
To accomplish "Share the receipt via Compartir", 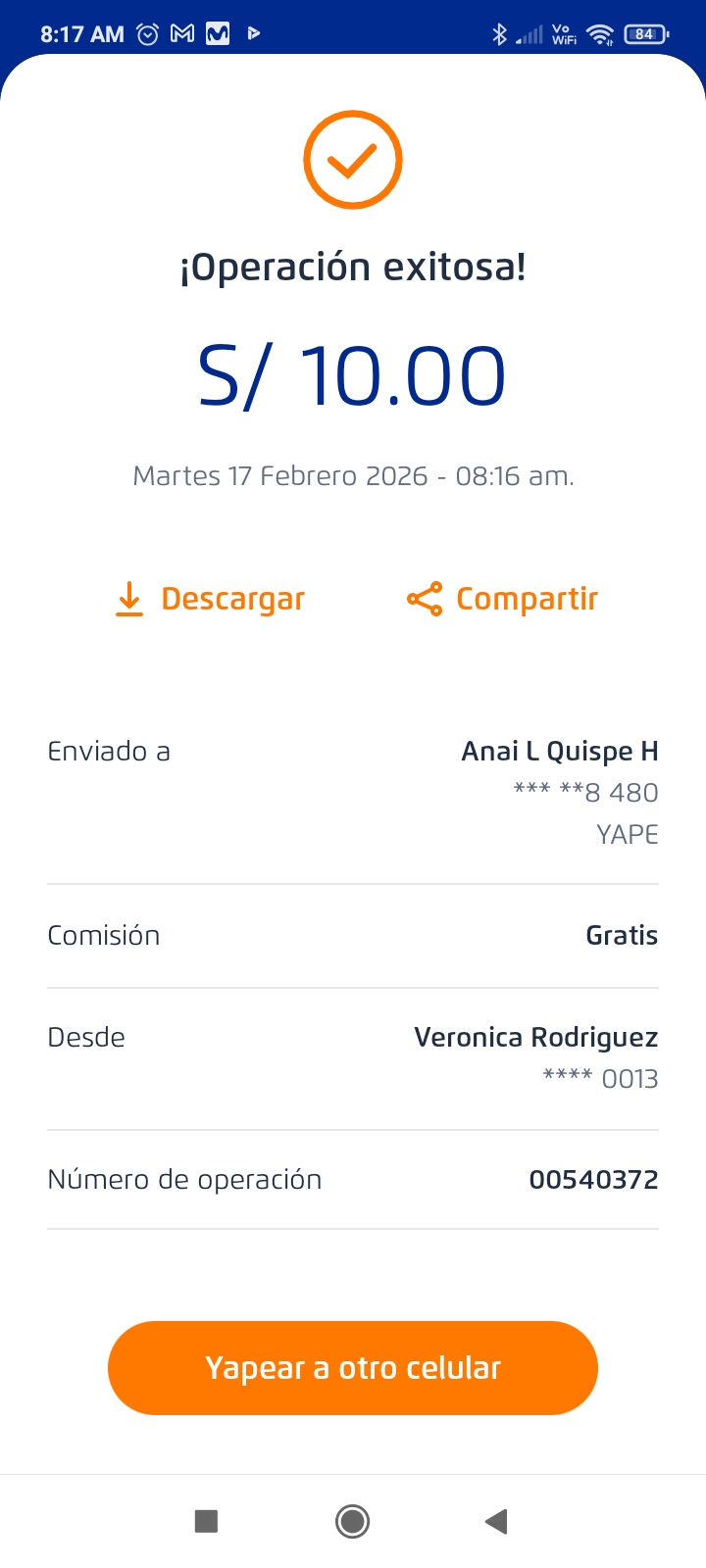I will pos(502,599).
